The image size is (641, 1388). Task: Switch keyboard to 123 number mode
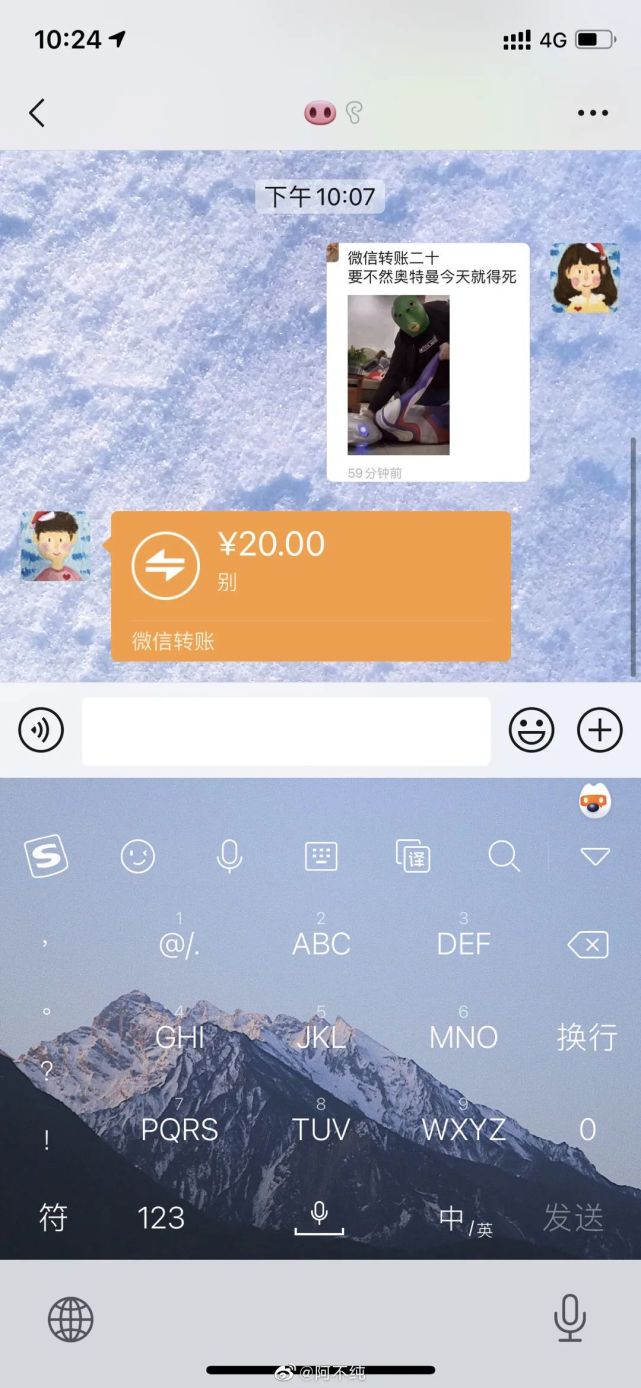[161, 1217]
